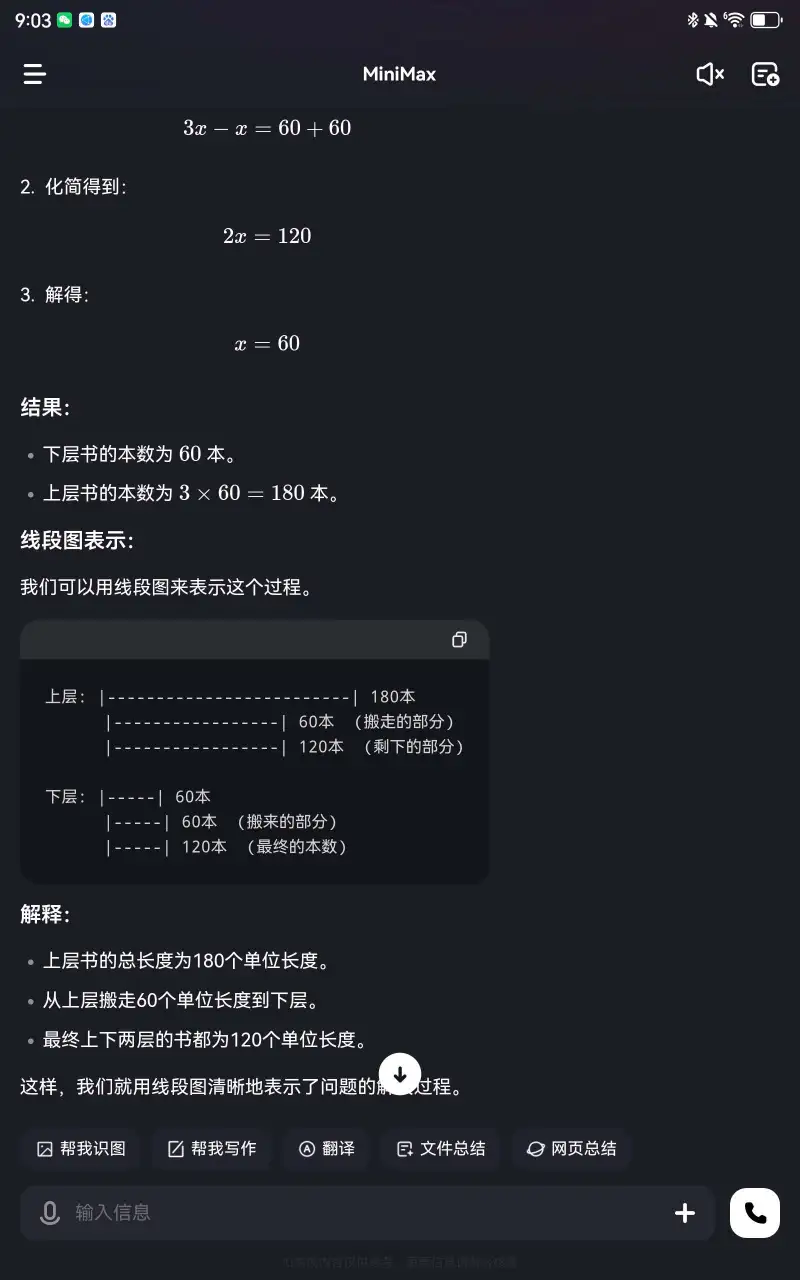This screenshot has height=1280, width=800.
Task: Open the plus attachment options
Action: coord(685,1213)
